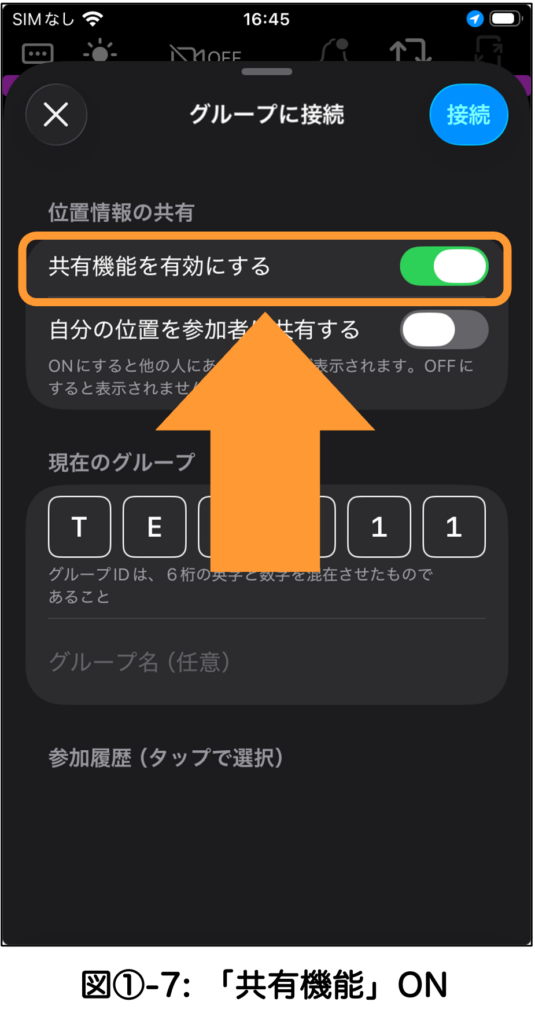Select the group ID box containing T
Image resolution: width=535 pixels, height=1024 pixels.
click(x=79, y=527)
